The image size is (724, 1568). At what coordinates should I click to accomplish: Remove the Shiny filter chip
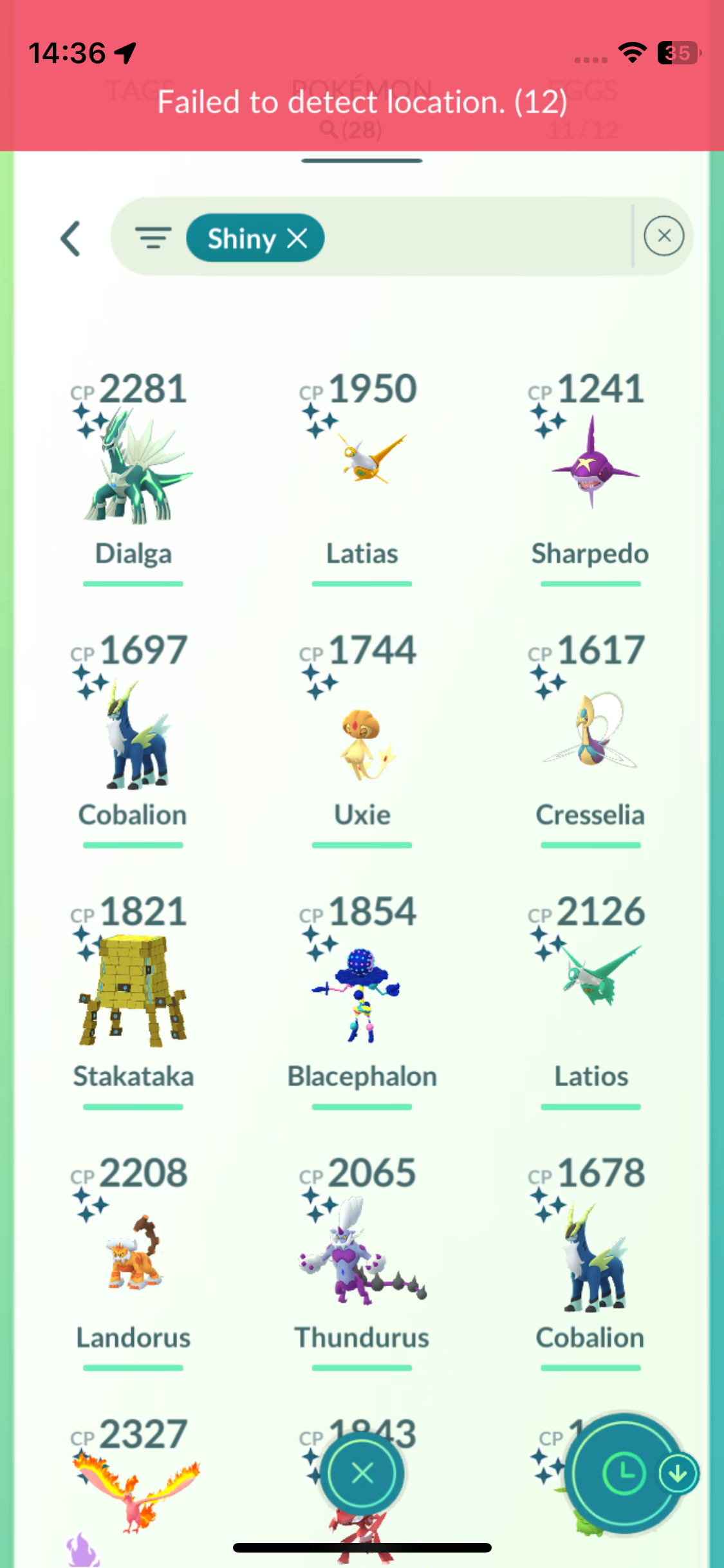point(297,238)
